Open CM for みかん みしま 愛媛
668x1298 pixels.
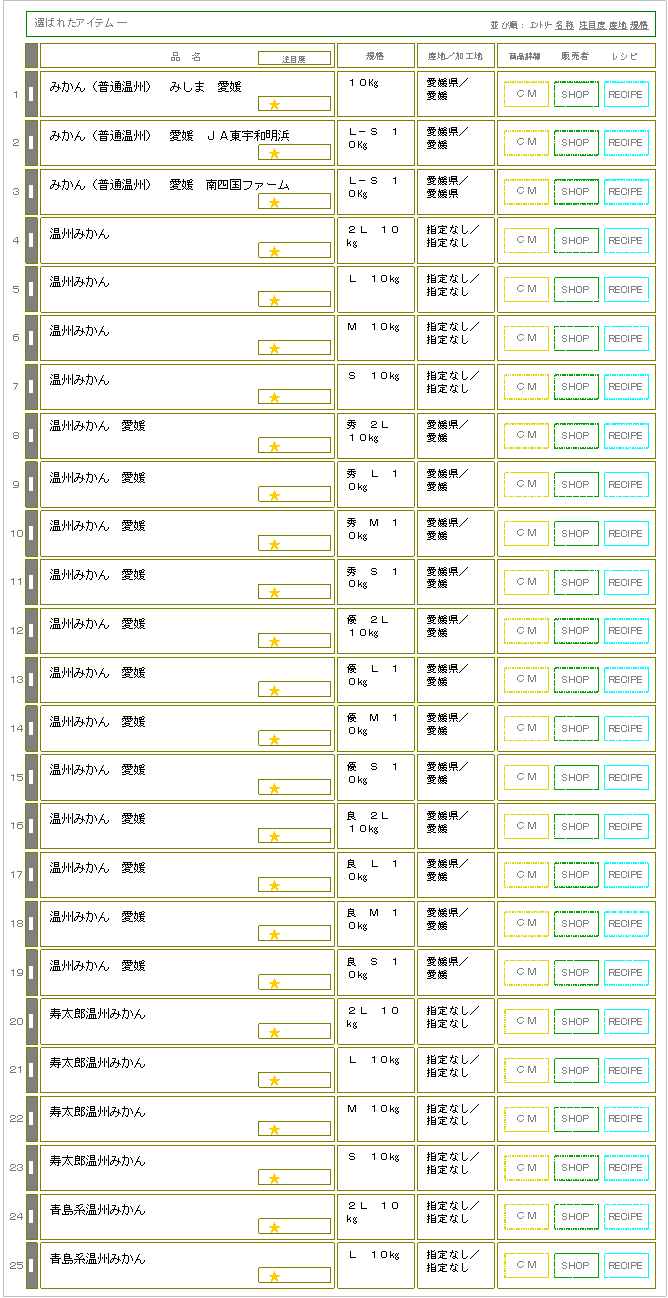(526, 94)
